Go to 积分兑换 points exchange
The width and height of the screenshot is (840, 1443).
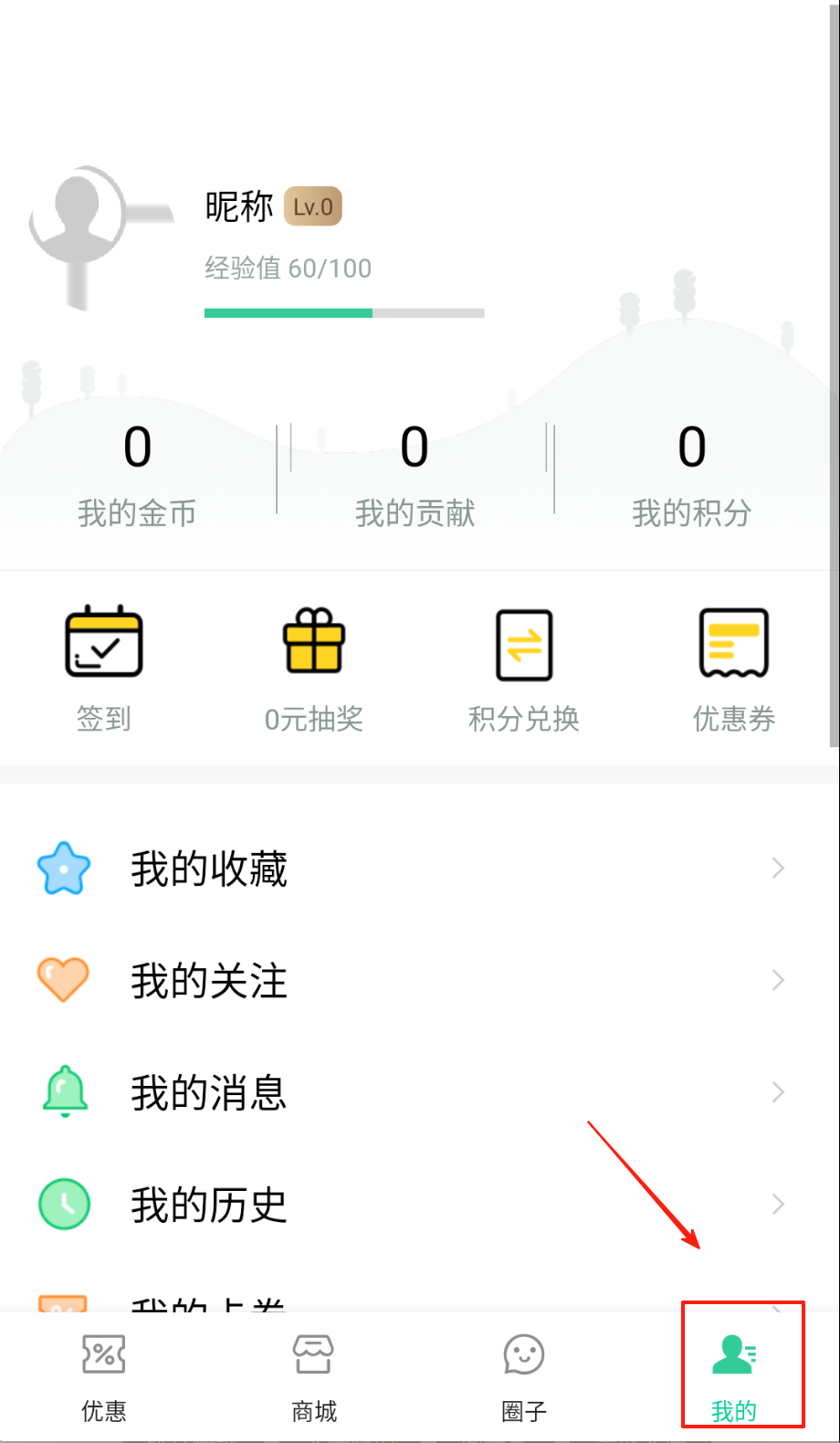tap(524, 669)
